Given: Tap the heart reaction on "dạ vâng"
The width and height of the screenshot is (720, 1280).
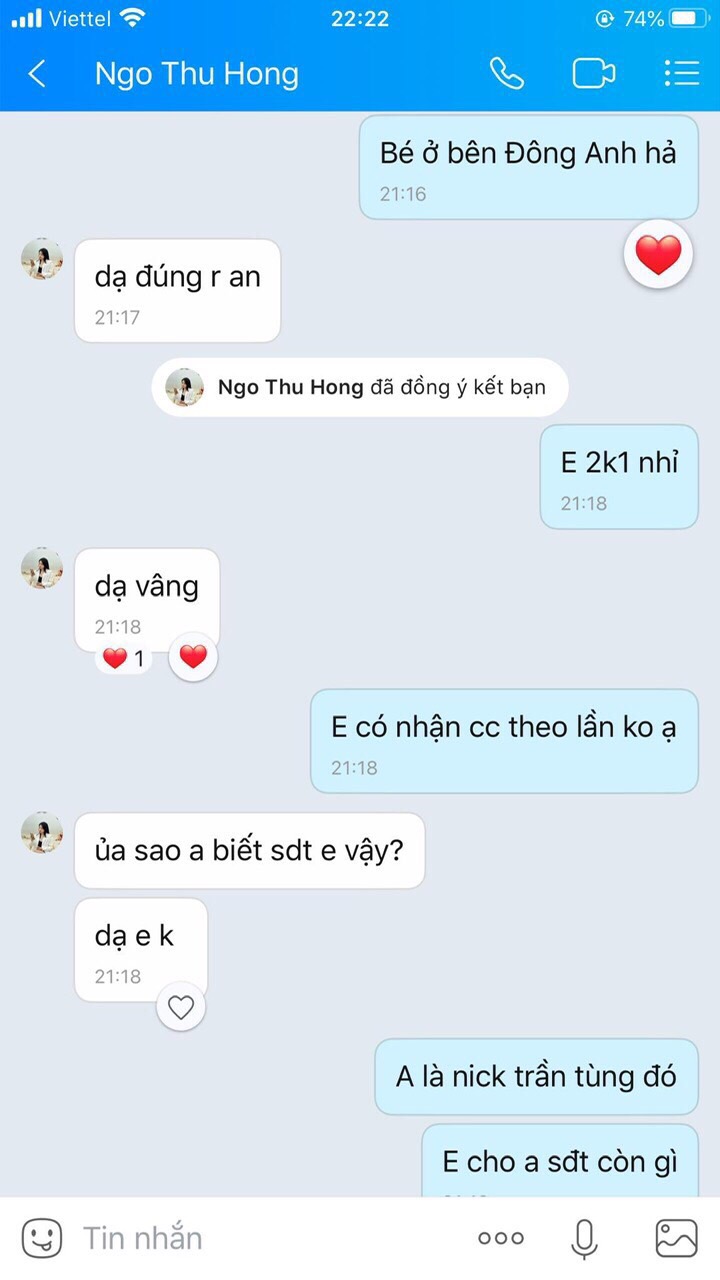Looking at the screenshot, I should [192, 657].
